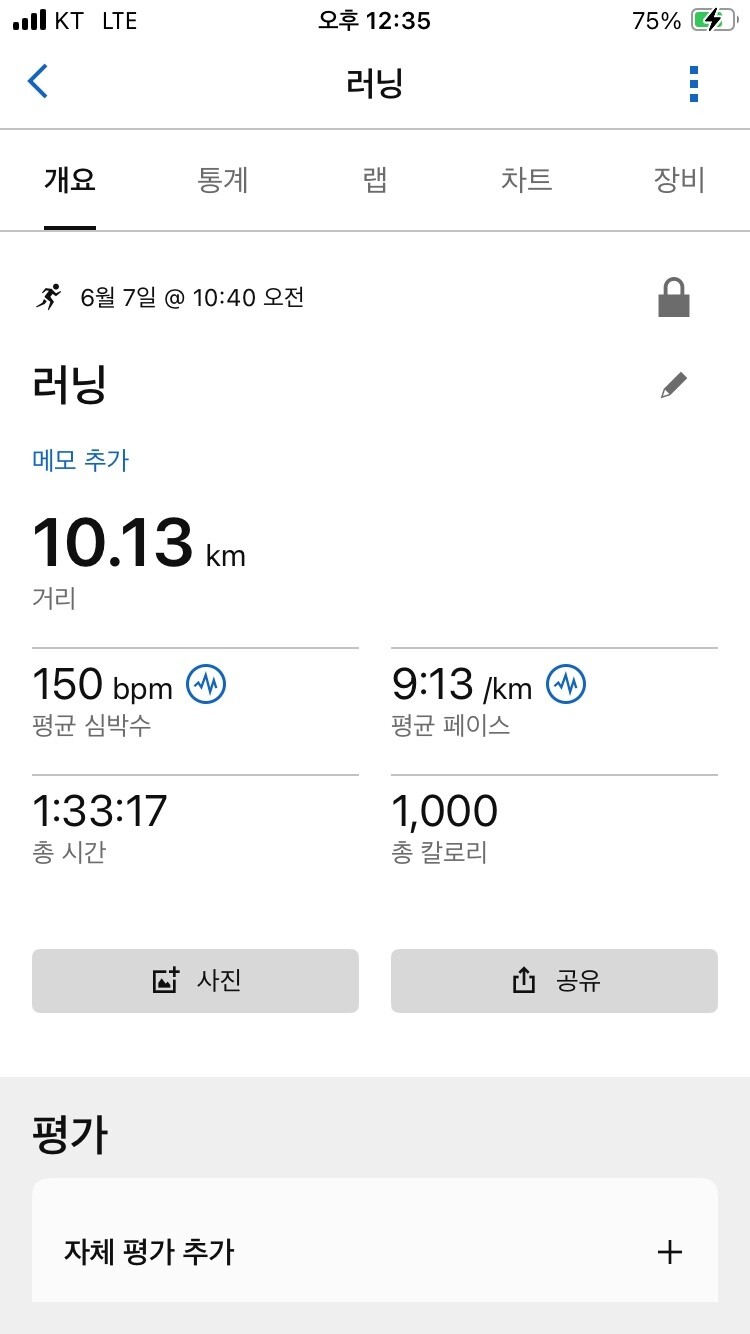Add a photo with the 사진 button
The height and width of the screenshot is (1334, 750).
coord(195,981)
